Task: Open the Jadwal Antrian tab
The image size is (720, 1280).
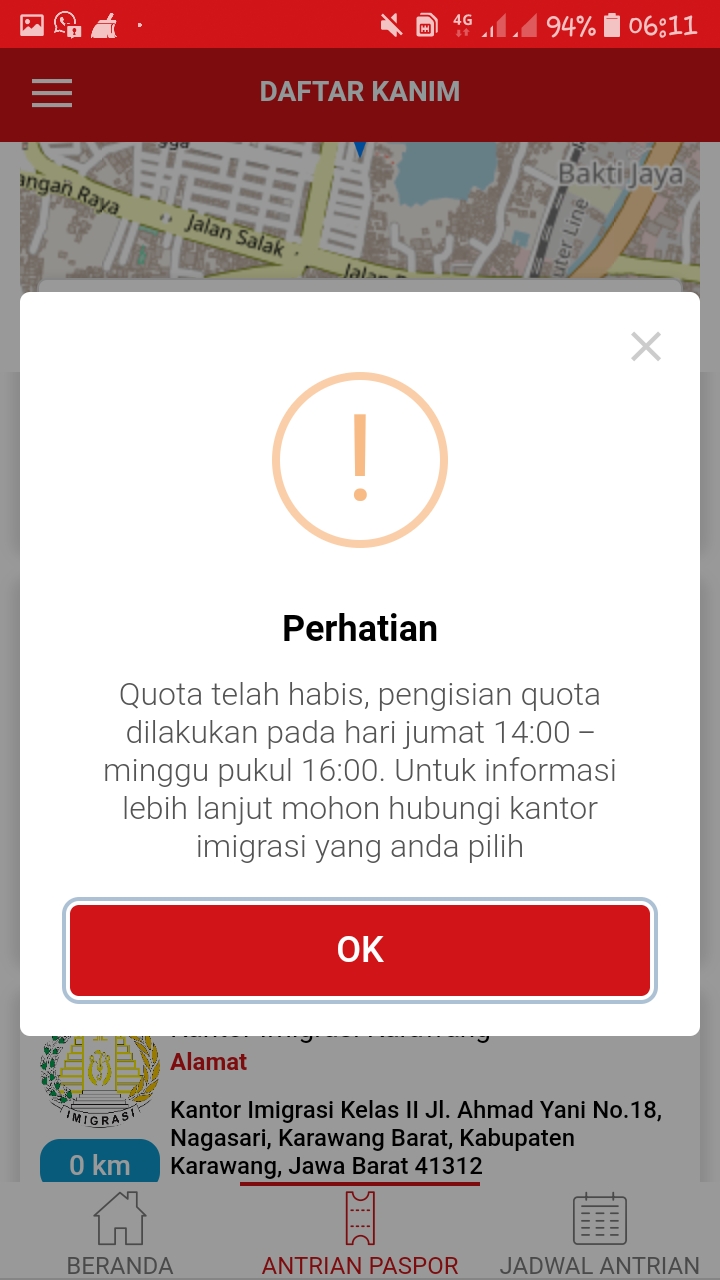Action: [x=600, y=1234]
